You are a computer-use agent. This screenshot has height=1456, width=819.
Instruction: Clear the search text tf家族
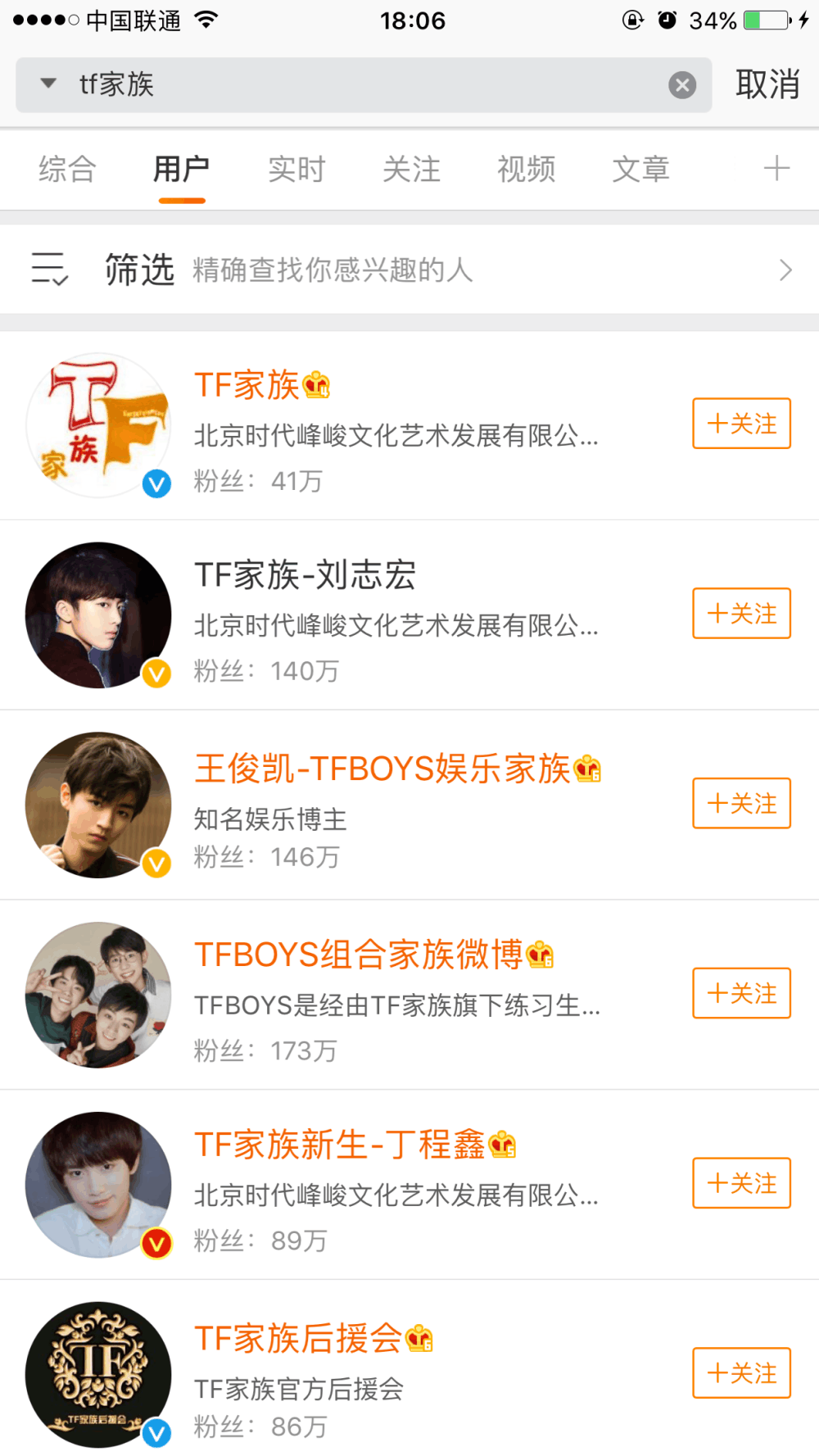click(682, 84)
